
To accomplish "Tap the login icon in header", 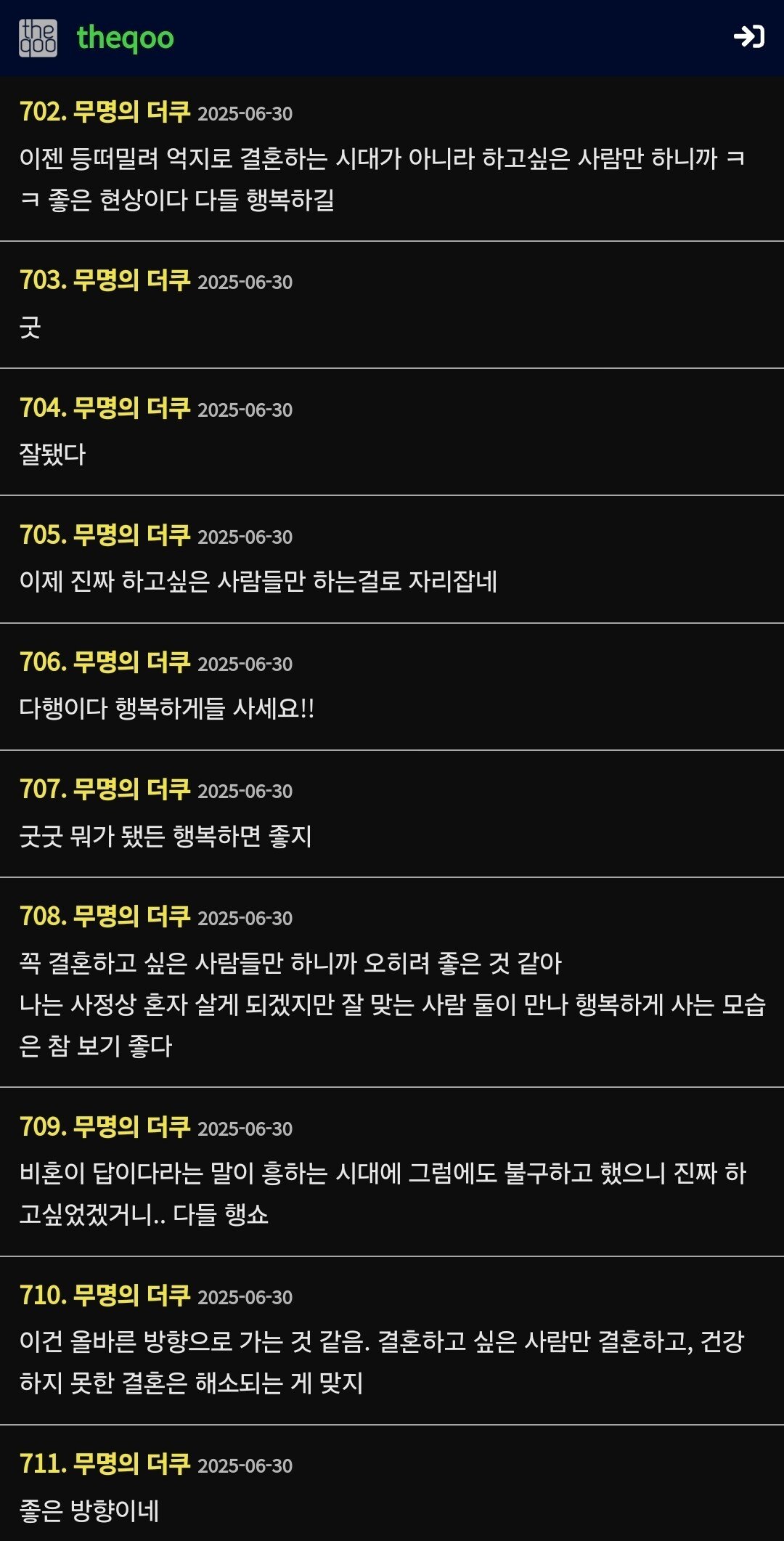I will tap(748, 36).
